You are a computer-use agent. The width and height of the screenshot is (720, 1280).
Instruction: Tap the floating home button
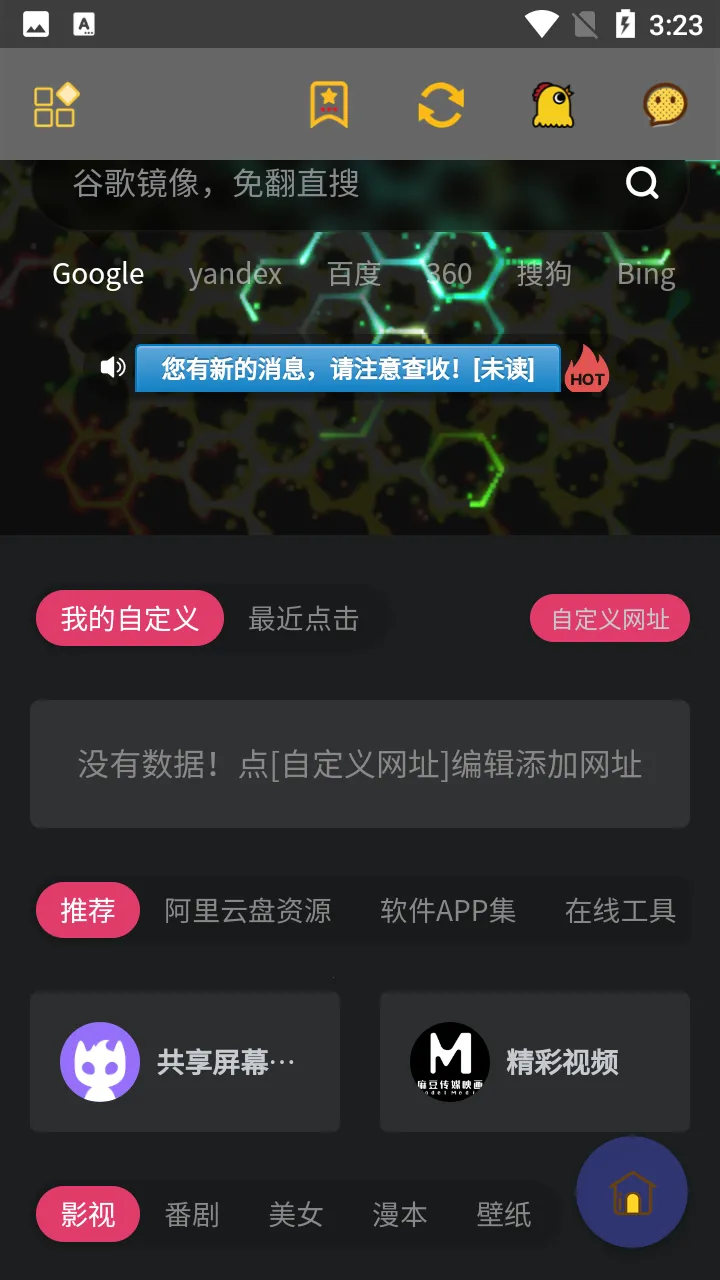point(632,1192)
